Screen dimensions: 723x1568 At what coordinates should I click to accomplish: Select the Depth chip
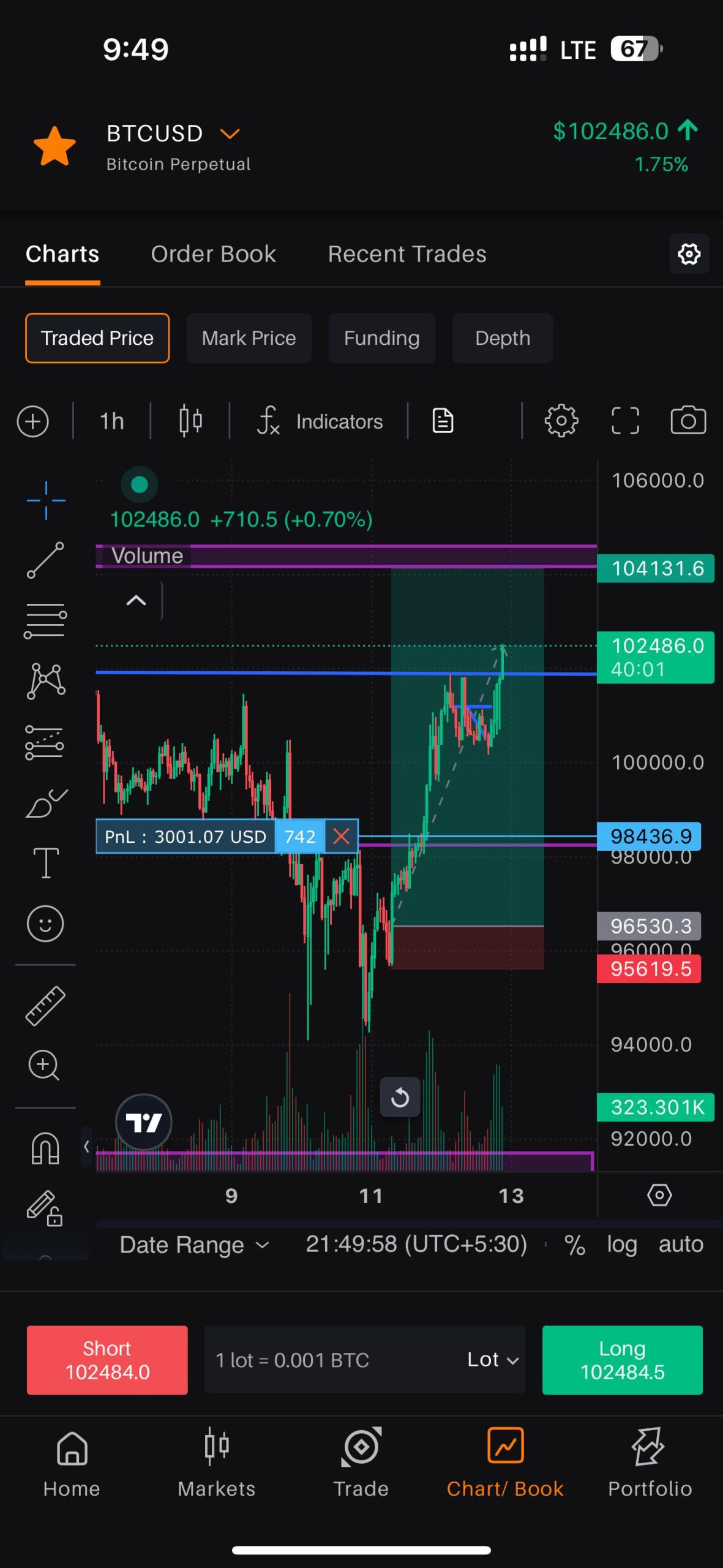point(502,338)
